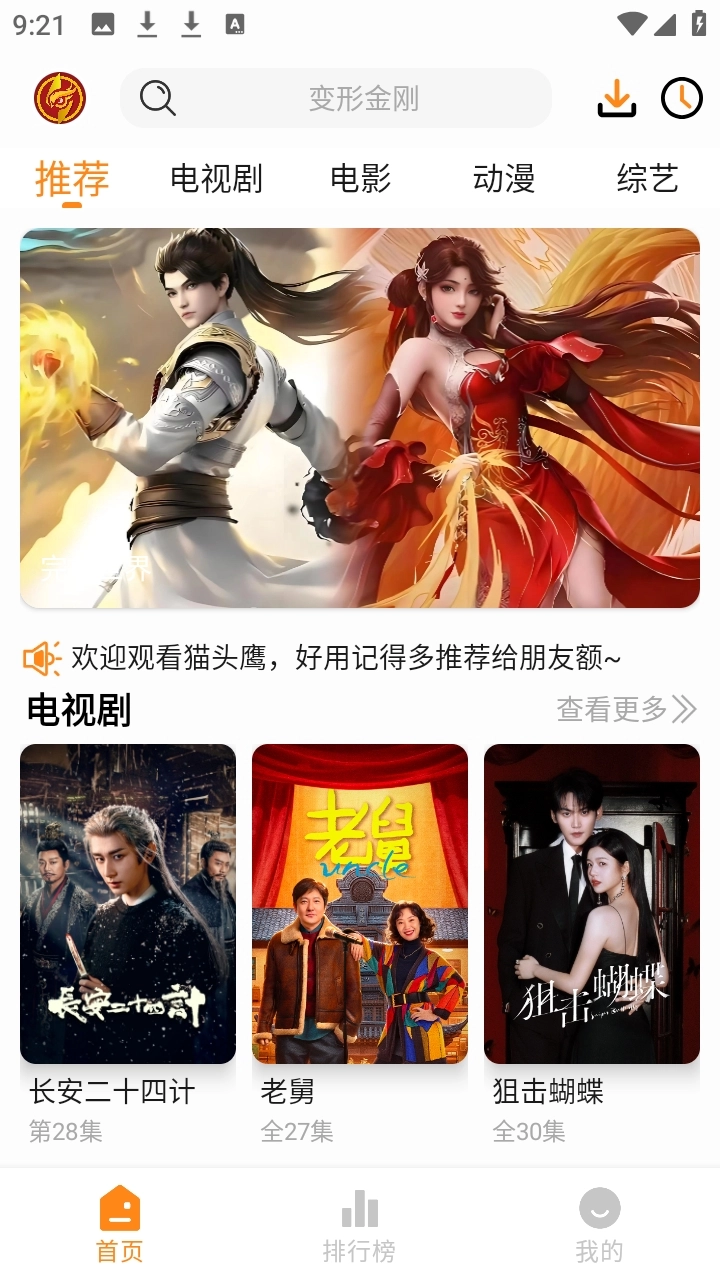The image size is (720, 1280).
Task: Switch to the 电视剧 tab
Action: click(216, 178)
